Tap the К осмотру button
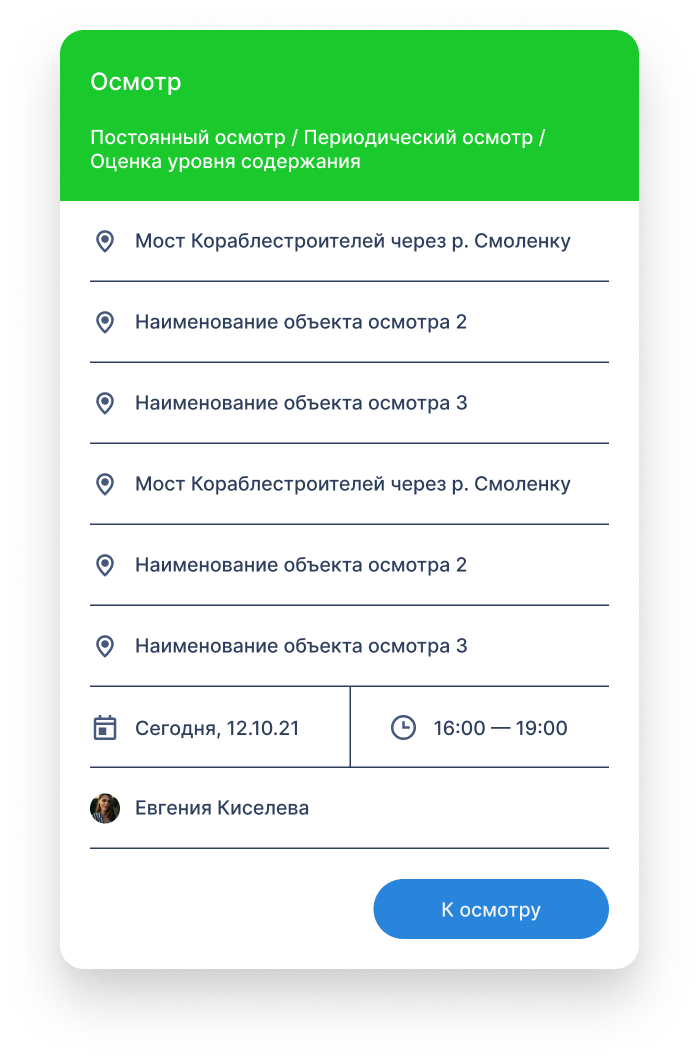 pyautogui.click(x=491, y=909)
